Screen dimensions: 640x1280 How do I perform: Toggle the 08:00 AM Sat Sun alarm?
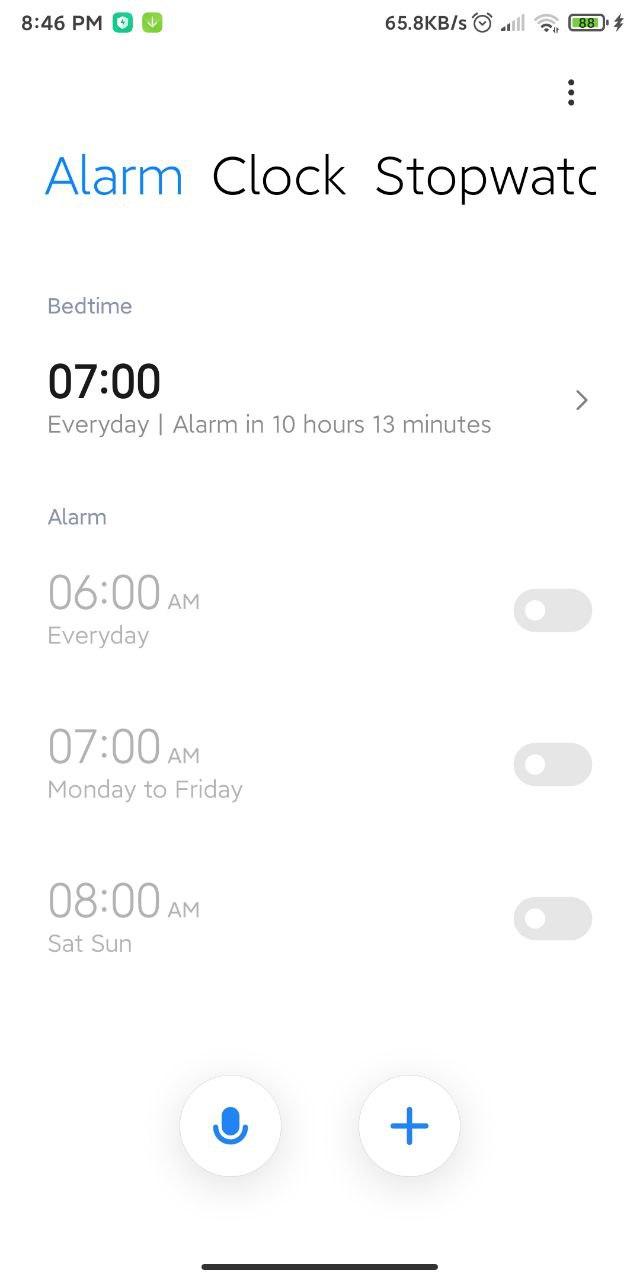[552, 919]
